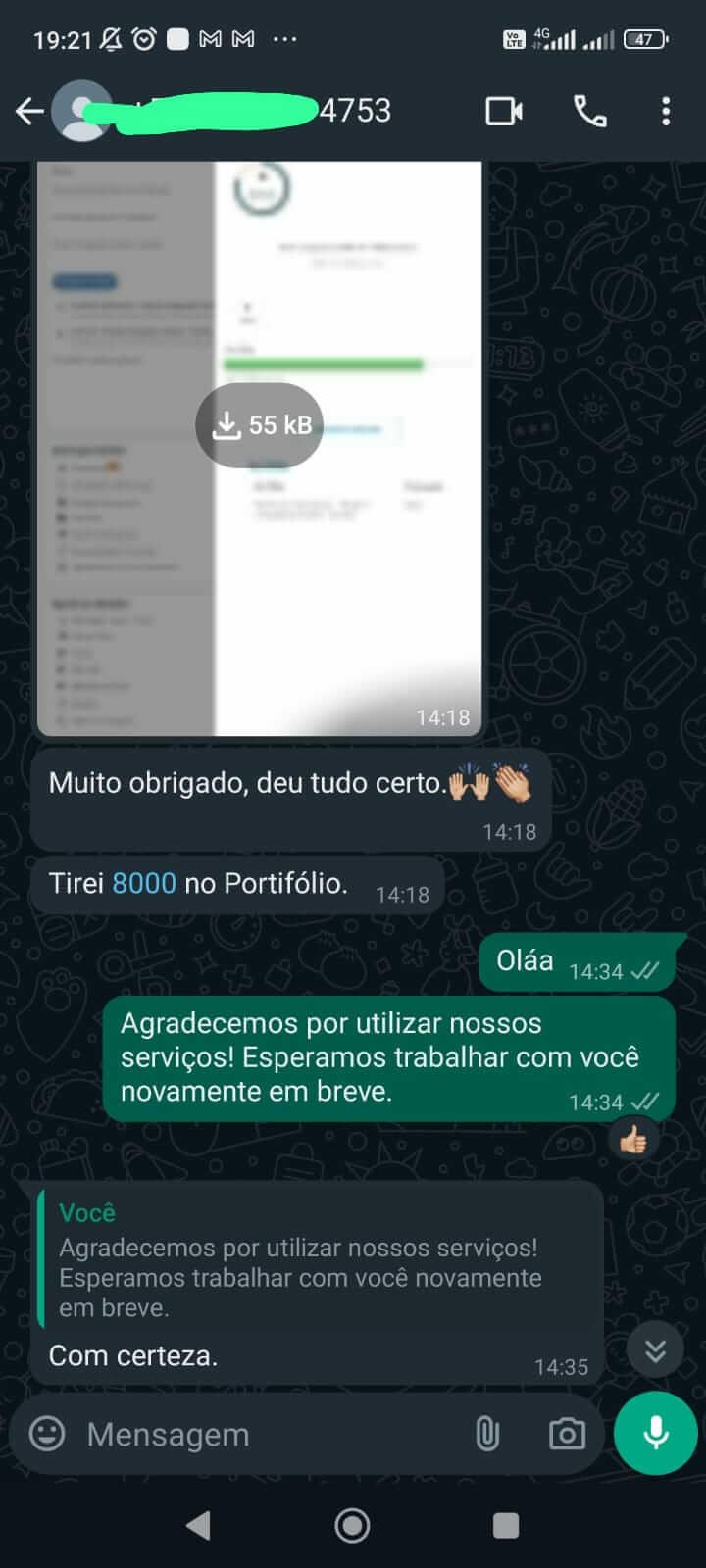Focus the Mensagem text field

[265, 1435]
